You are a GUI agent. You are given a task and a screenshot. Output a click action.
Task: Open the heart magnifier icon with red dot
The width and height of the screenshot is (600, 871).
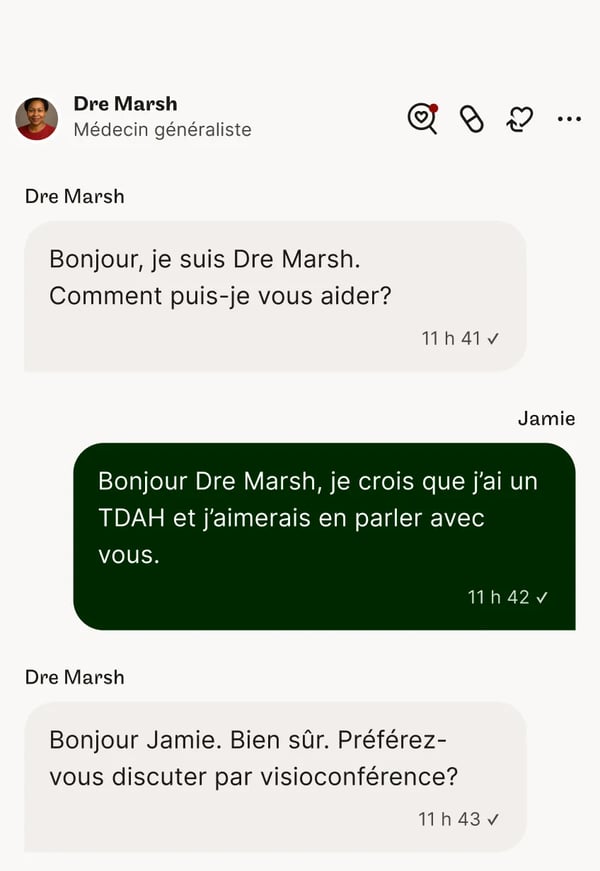[423, 118]
